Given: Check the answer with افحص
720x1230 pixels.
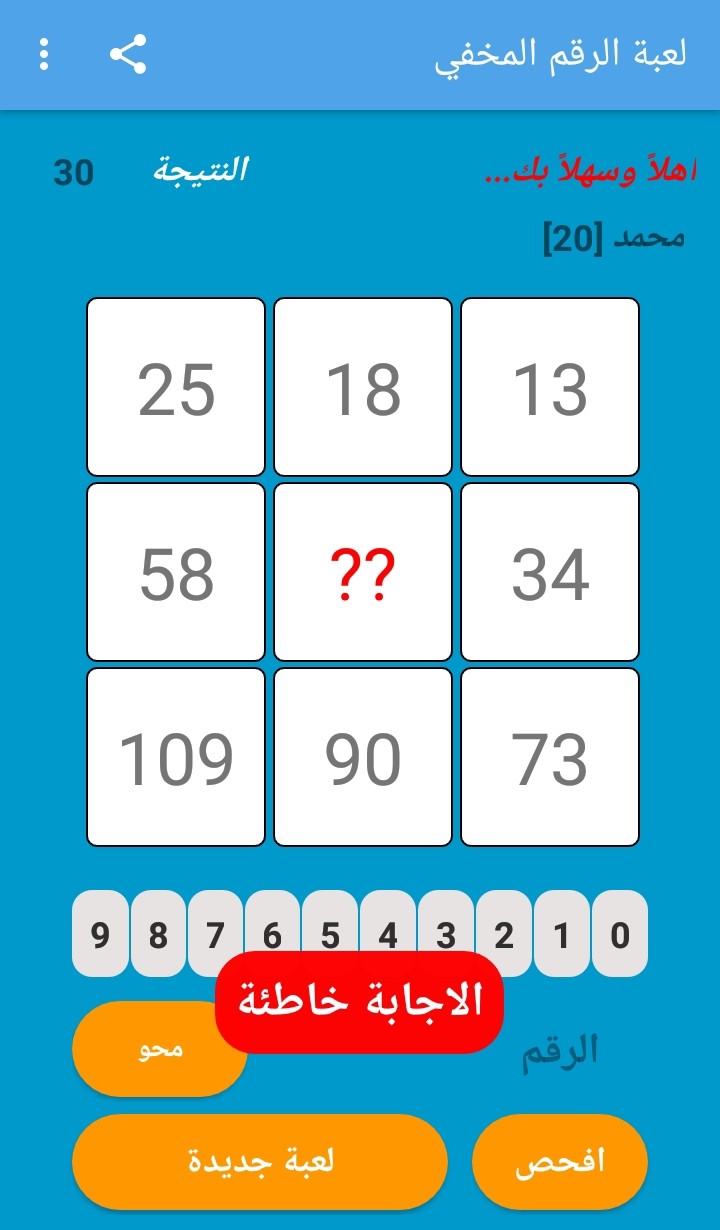Looking at the screenshot, I should pyautogui.click(x=560, y=1162).
